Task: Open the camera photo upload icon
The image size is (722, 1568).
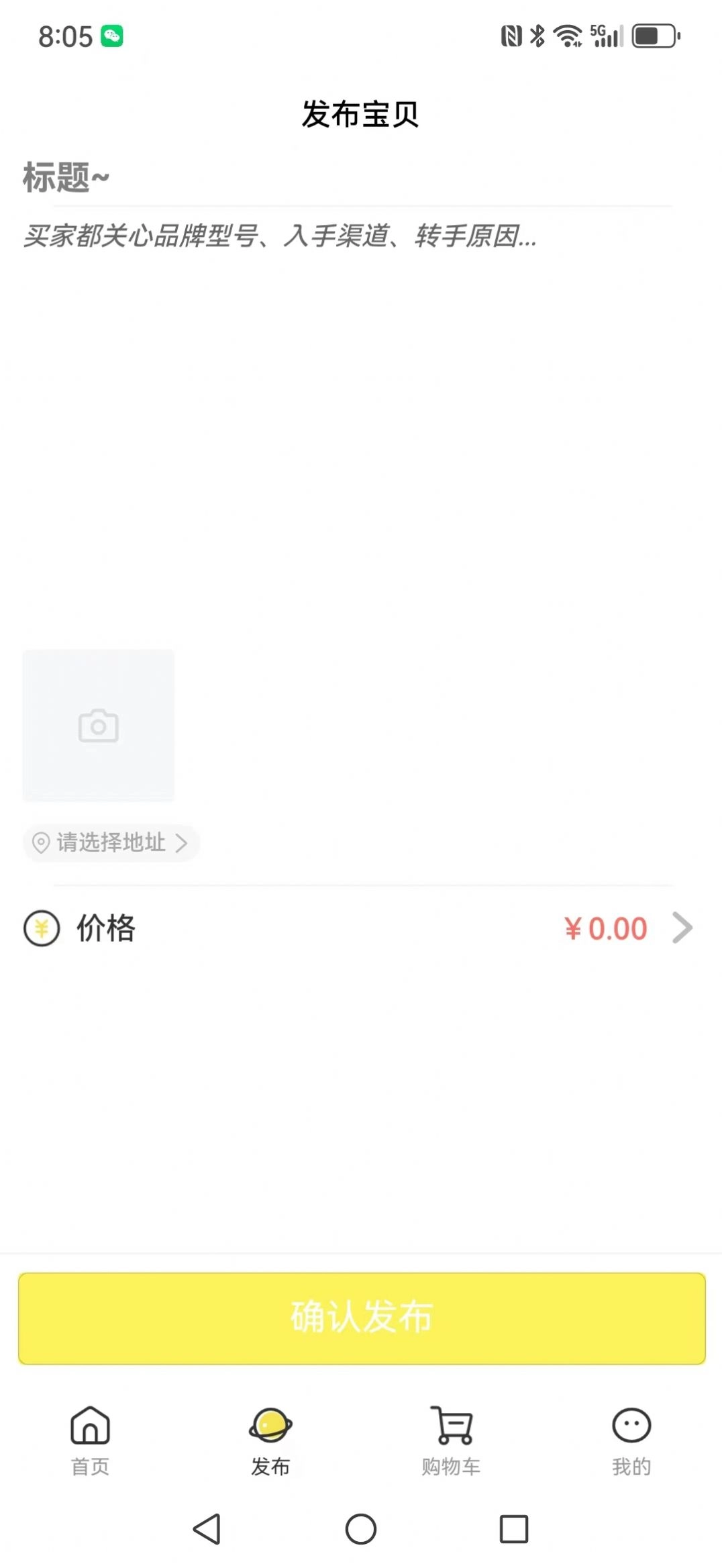Action: [x=98, y=725]
